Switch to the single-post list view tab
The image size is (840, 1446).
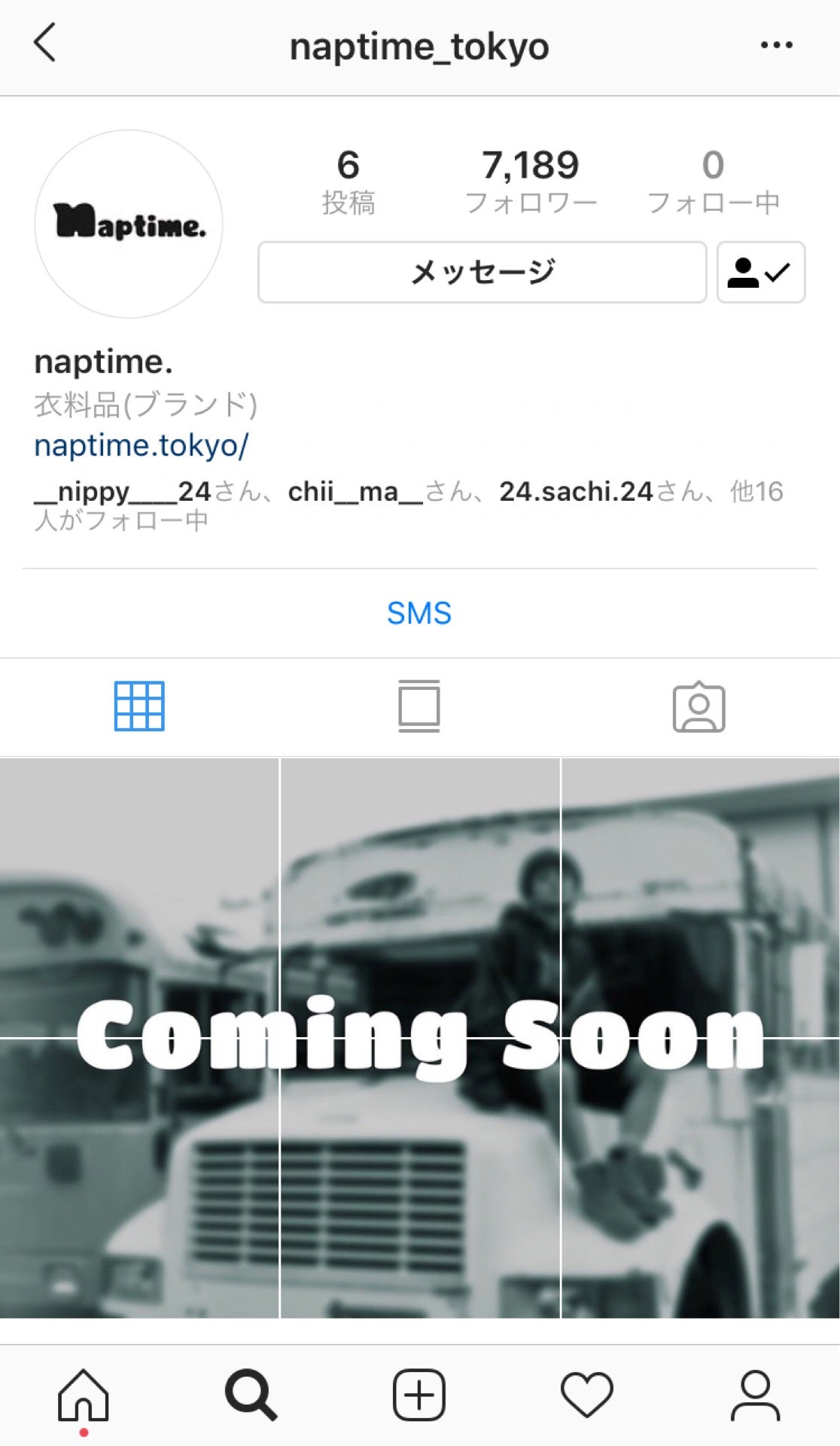[419, 706]
